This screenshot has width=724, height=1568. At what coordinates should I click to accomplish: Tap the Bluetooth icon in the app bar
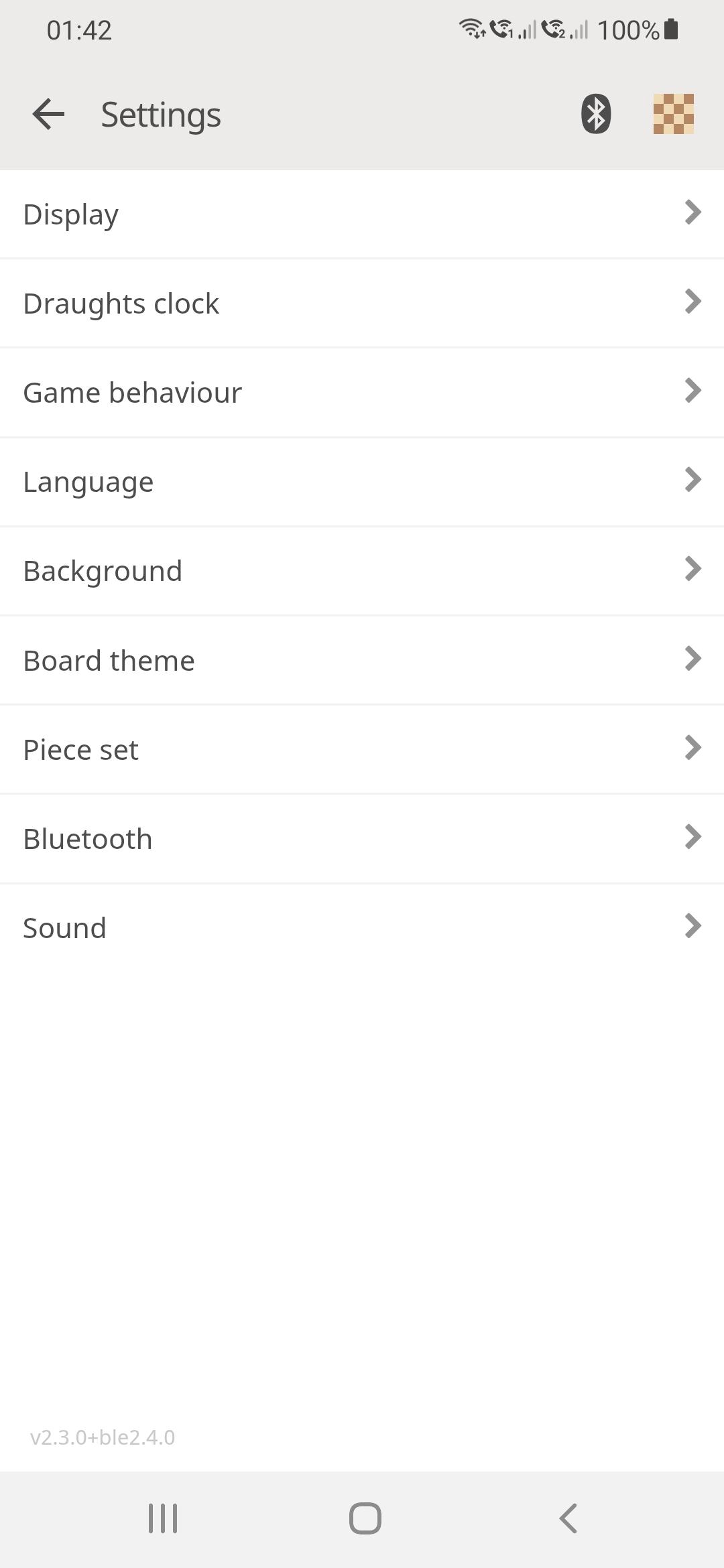(595, 114)
